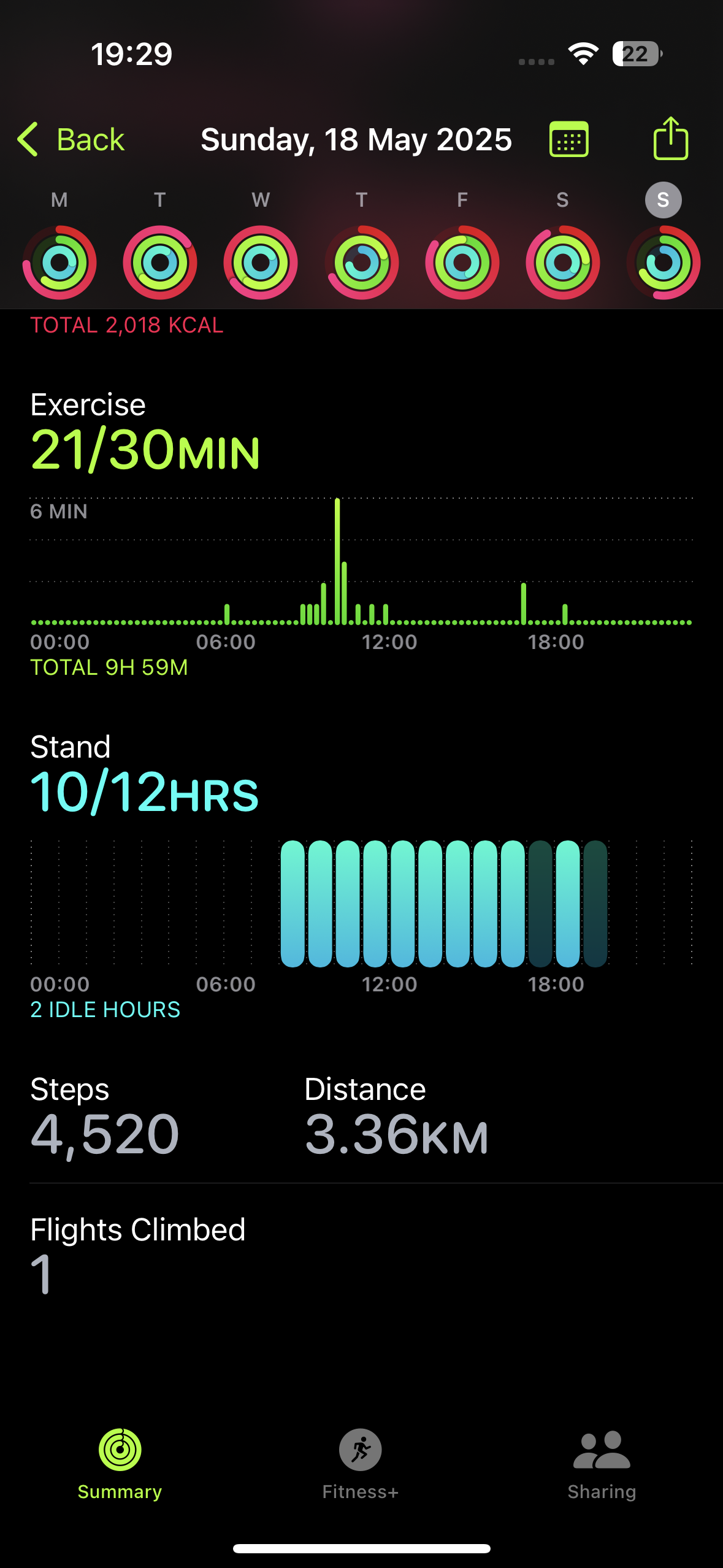This screenshot has width=723, height=1568.
Task: Go back to the previous screen
Action: click(x=71, y=139)
